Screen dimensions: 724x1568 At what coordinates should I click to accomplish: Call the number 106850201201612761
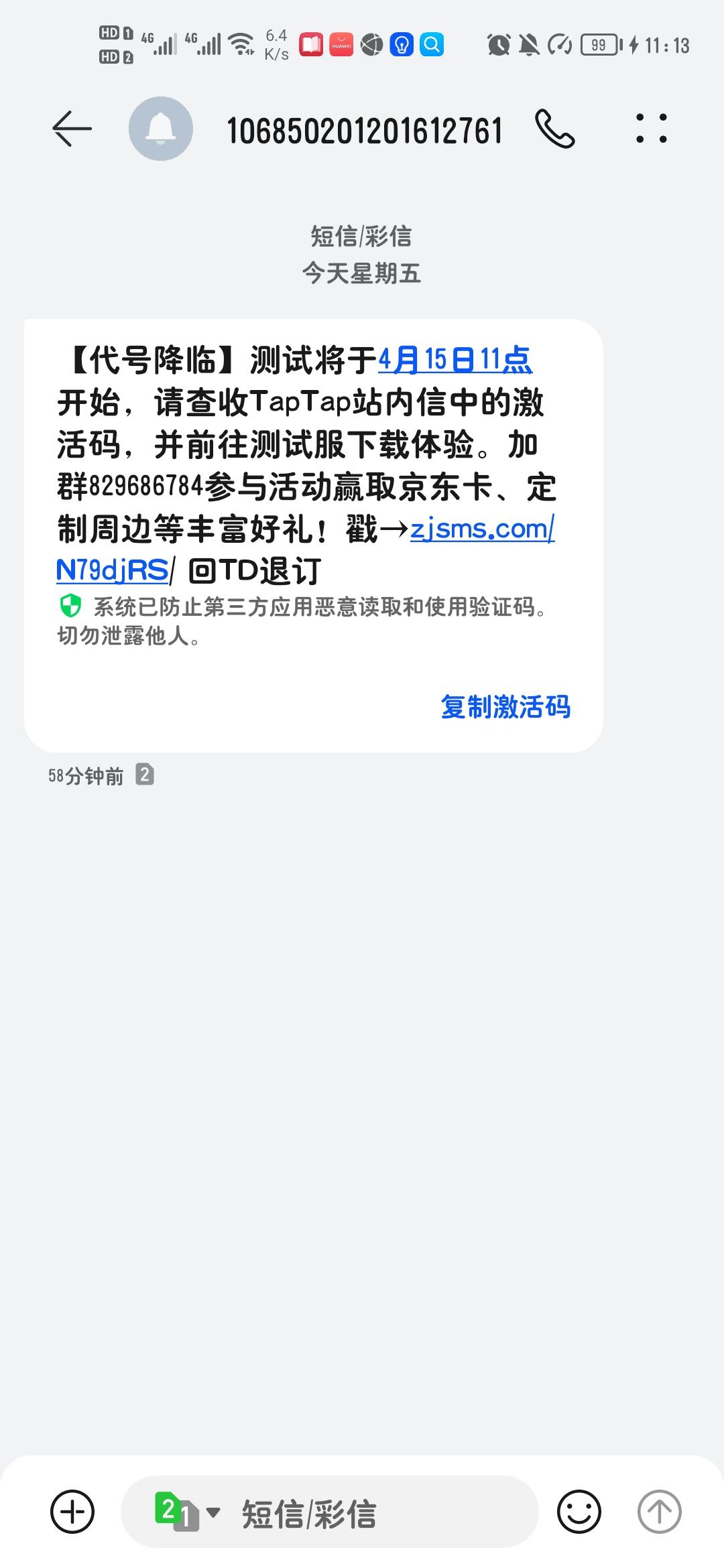point(554,129)
